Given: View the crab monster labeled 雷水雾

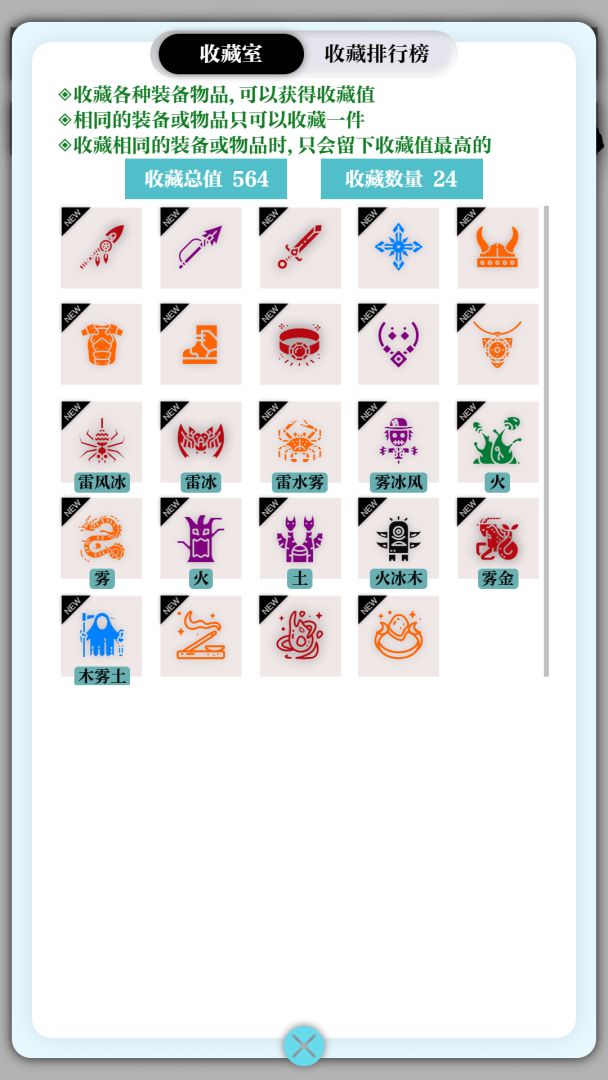Looking at the screenshot, I should pyautogui.click(x=300, y=442).
